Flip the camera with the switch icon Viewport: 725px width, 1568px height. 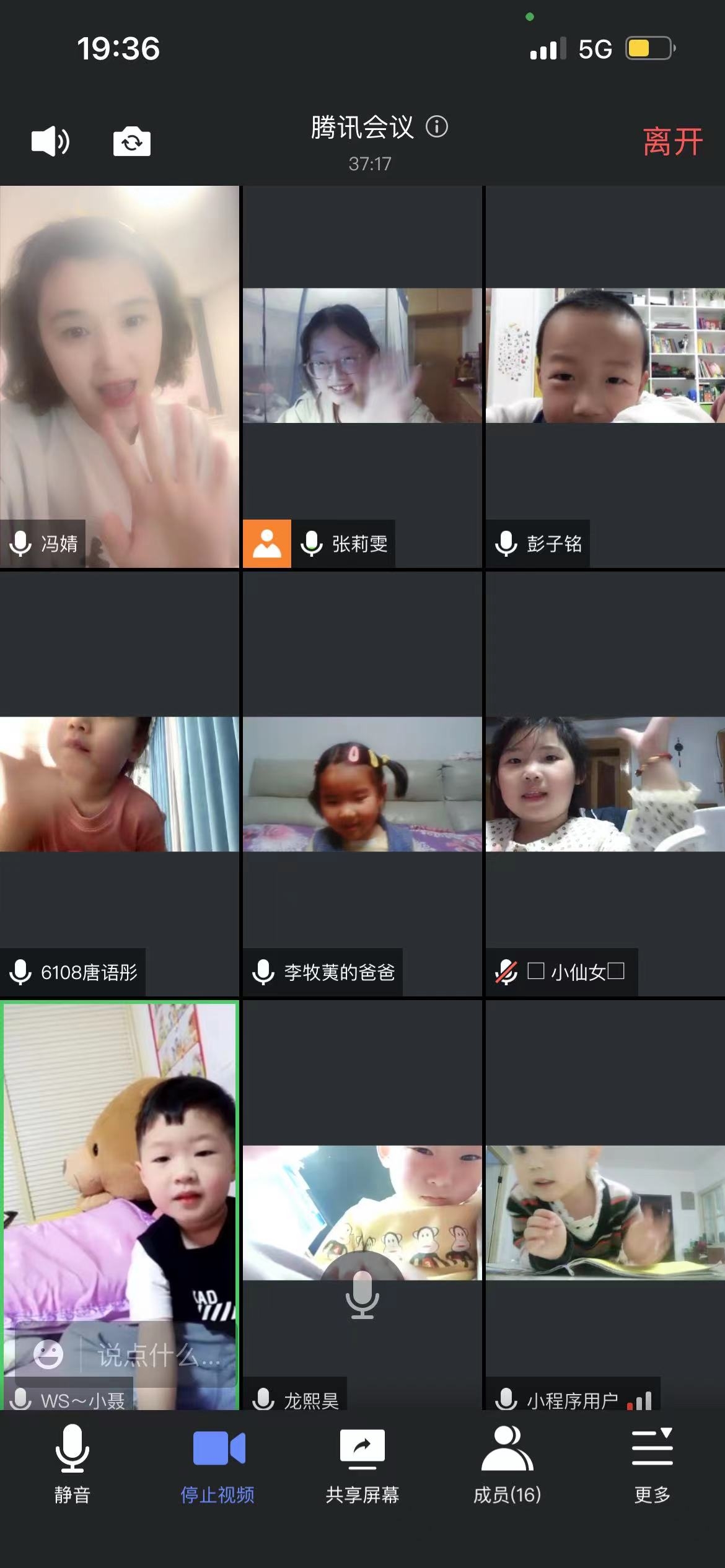tap(131, 142)
